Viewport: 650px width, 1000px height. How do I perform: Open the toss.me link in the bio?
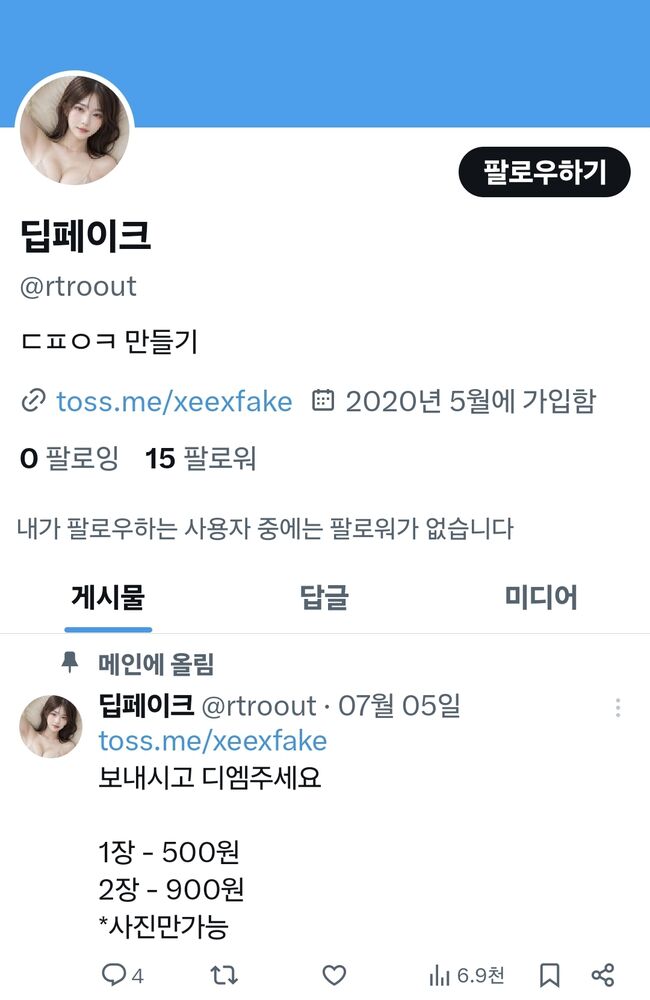click(174, 402)
